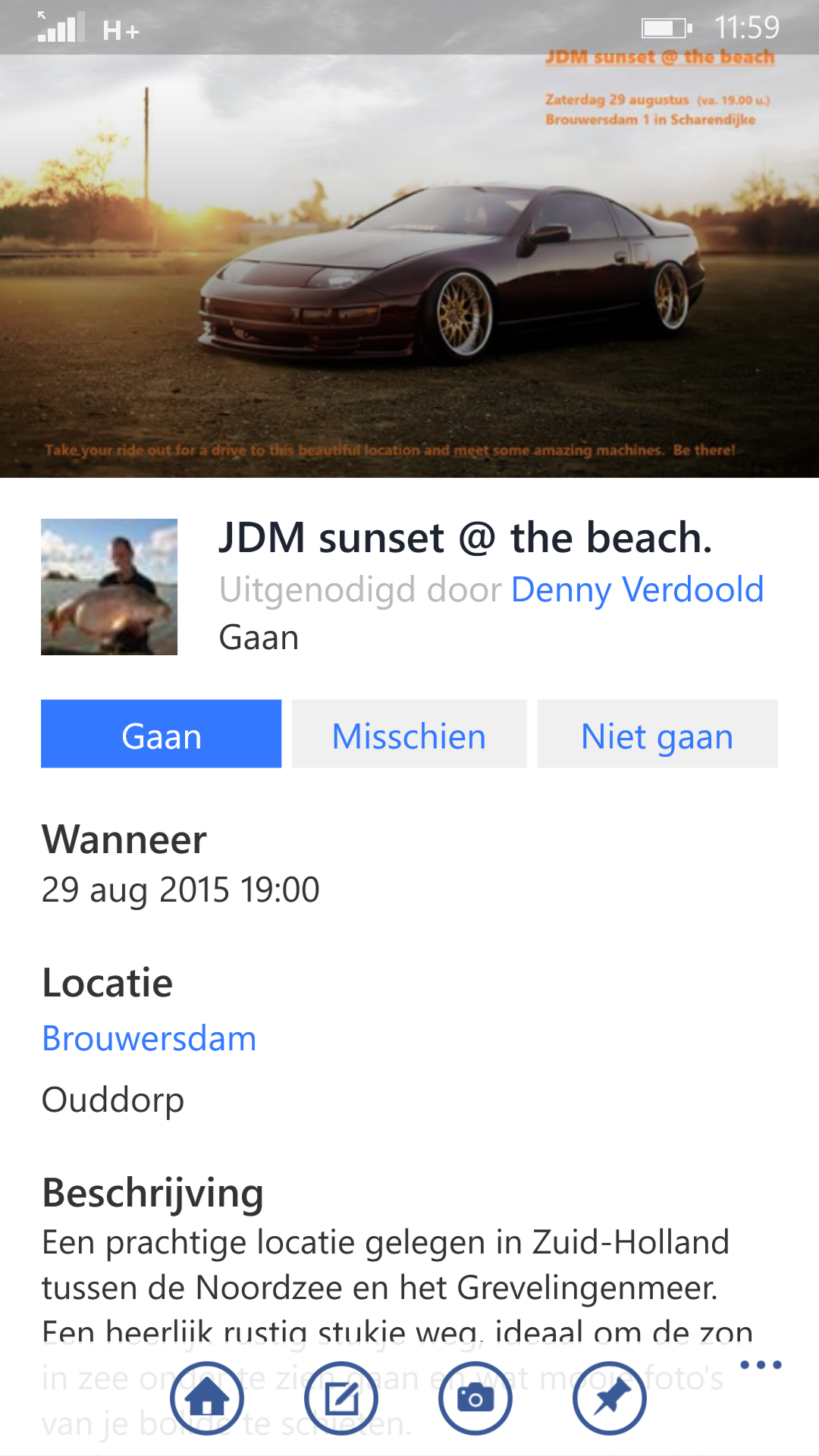
Task: Open the event cover photo
Action: pos(409,265)
